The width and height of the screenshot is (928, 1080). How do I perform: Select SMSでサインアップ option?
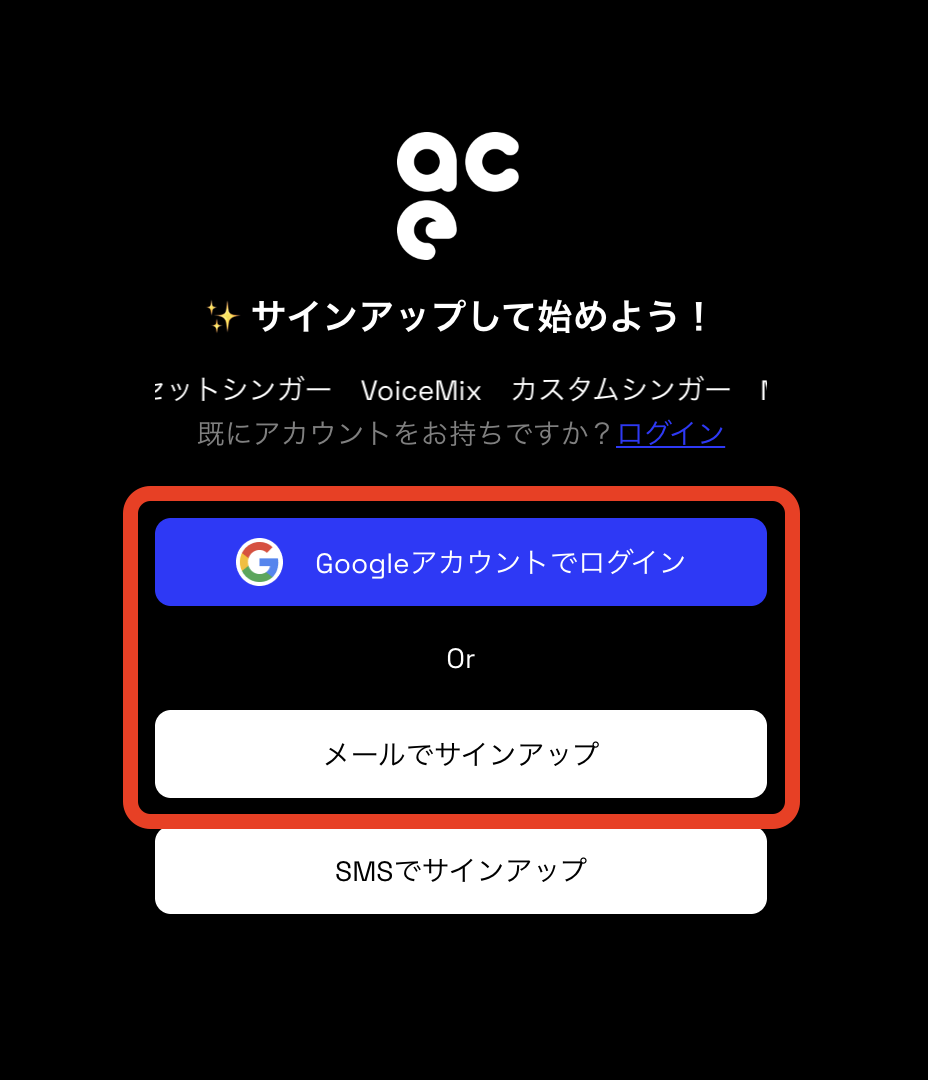[x=461, y=871]
